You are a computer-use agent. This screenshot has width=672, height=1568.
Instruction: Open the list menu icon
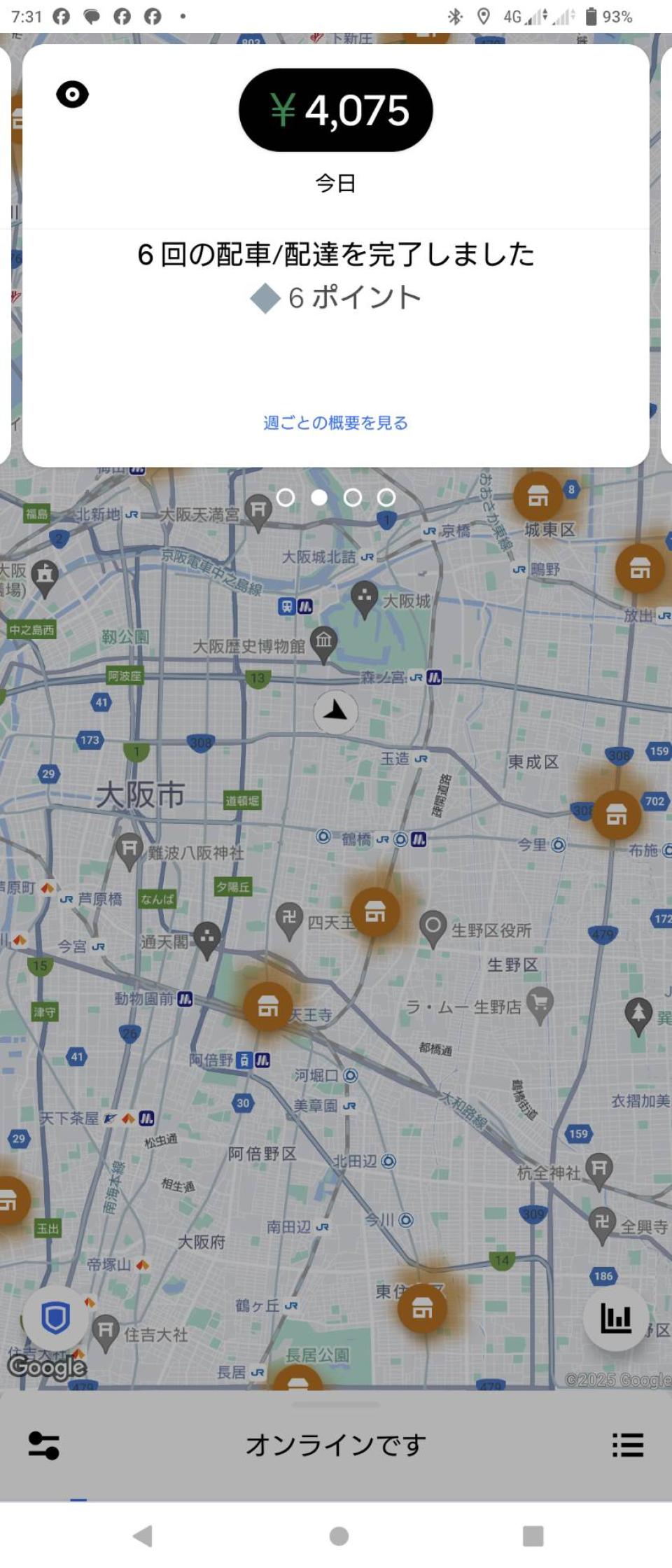(627, 1445)
